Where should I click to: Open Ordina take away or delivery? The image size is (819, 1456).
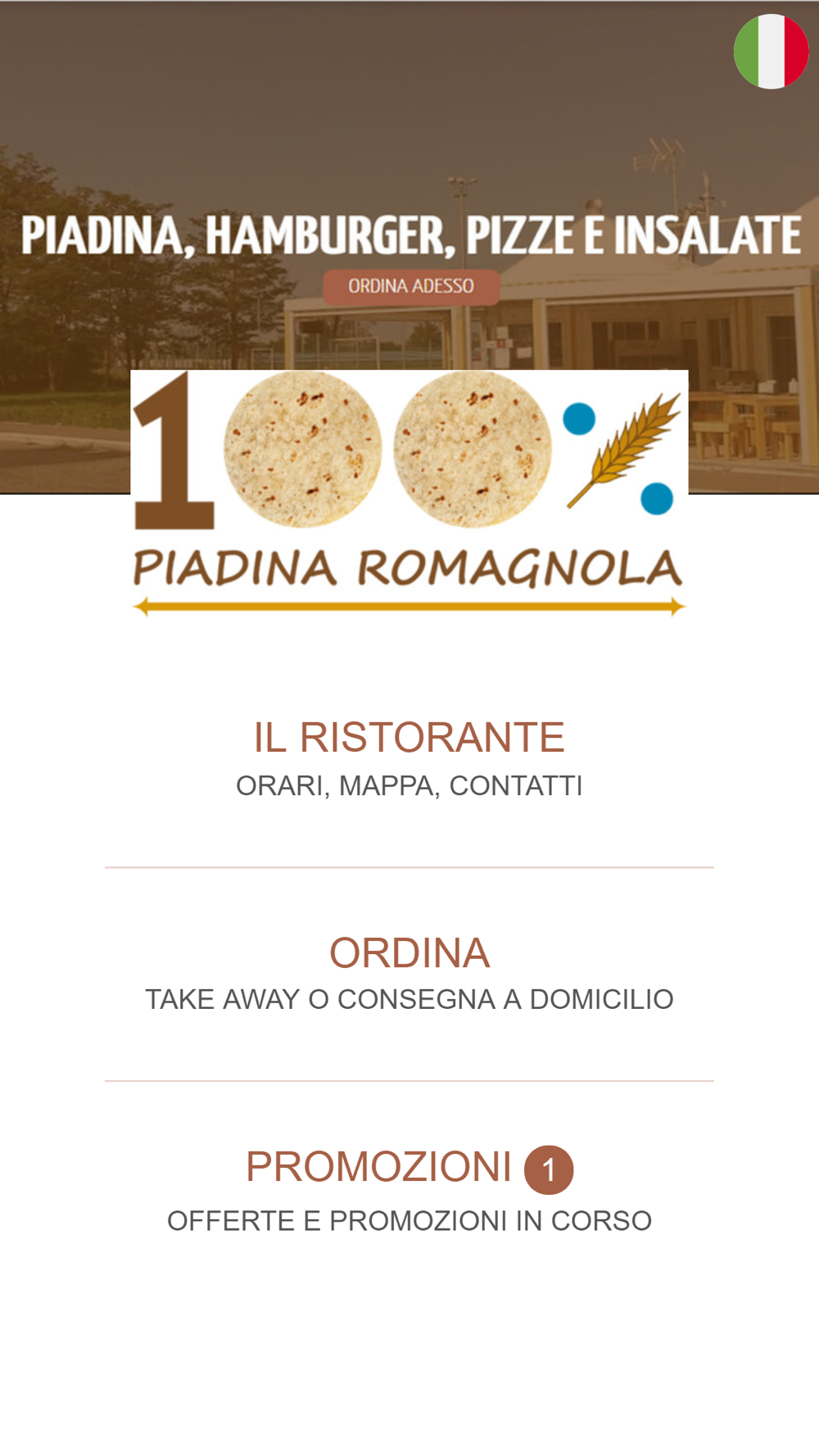[409, 974]
